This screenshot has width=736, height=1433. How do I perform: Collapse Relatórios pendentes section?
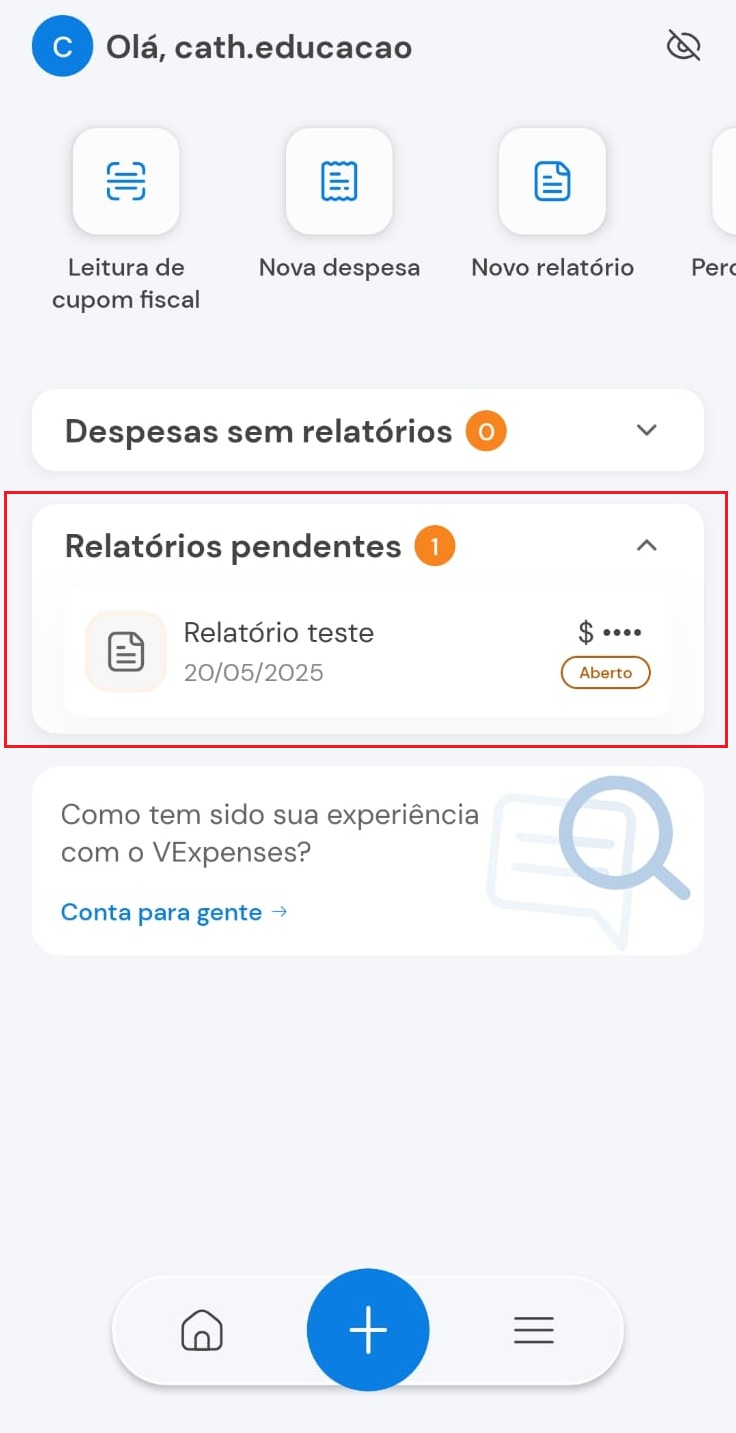click(x=647, y=545)
